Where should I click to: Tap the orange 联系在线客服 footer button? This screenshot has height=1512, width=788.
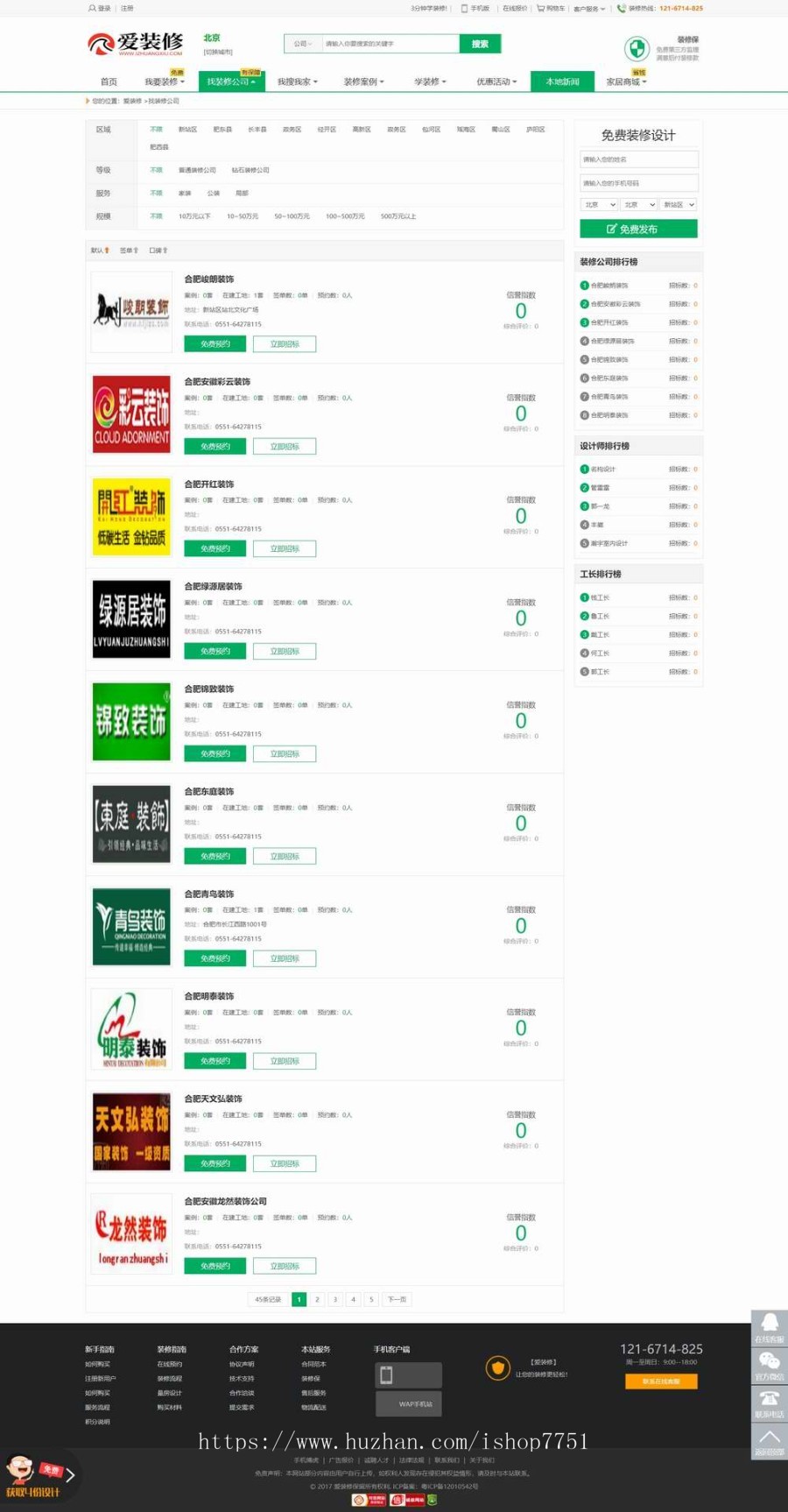[661, 1381]
